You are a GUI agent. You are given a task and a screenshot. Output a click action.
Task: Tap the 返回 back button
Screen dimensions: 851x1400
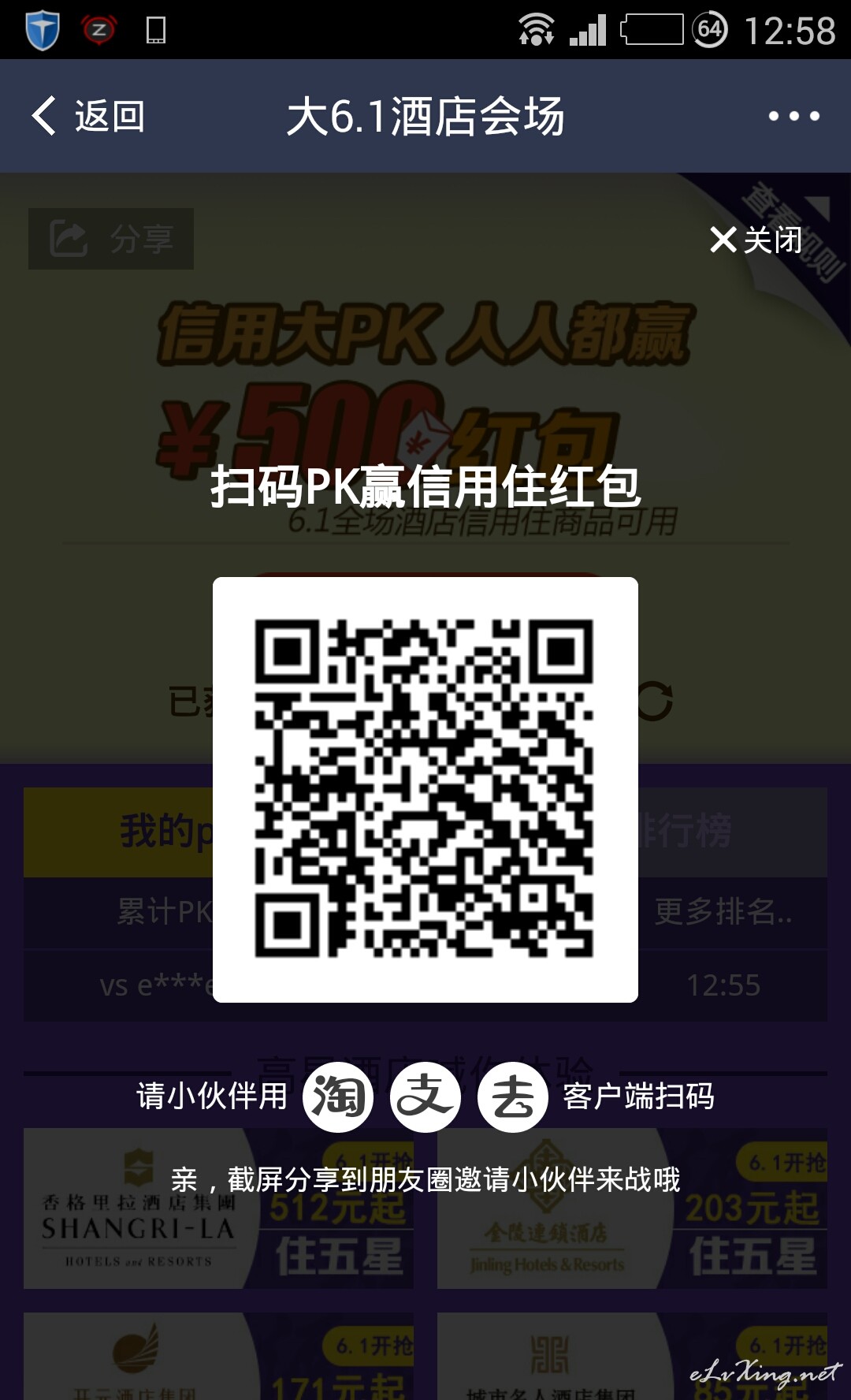(x=88, y=117)
